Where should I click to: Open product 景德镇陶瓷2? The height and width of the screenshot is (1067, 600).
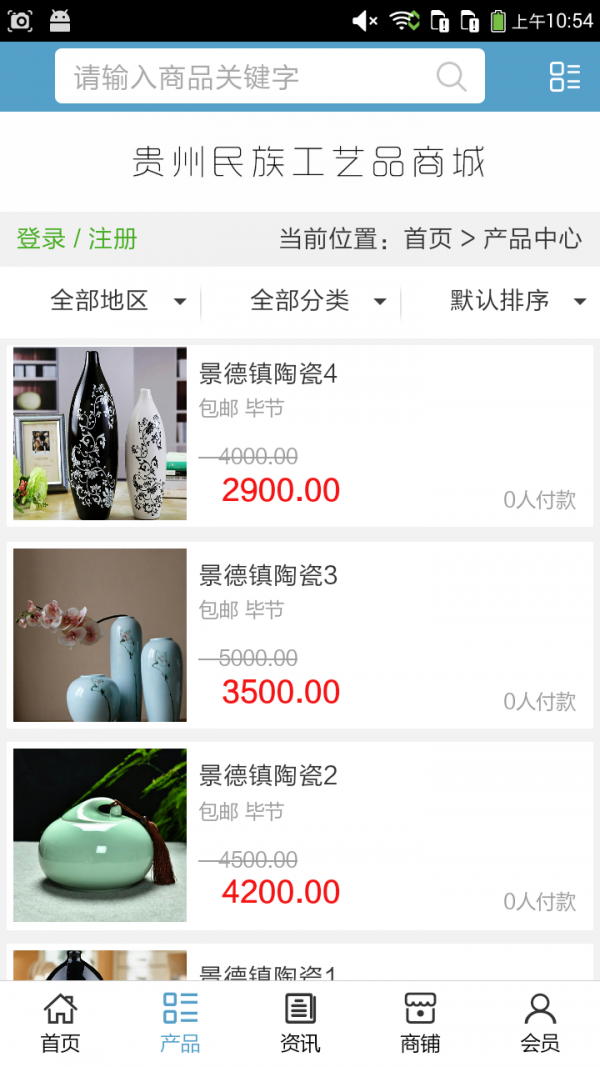(268, 775)
